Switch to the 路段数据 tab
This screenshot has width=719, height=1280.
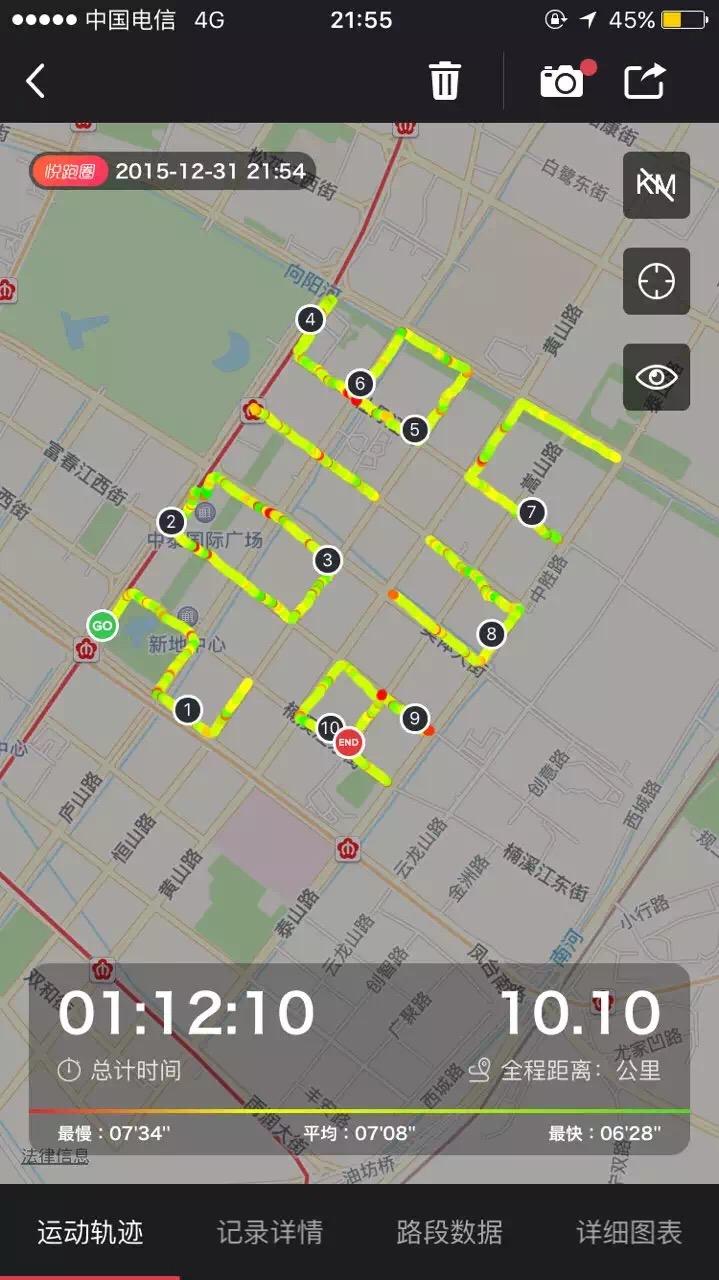[449, 1232]
